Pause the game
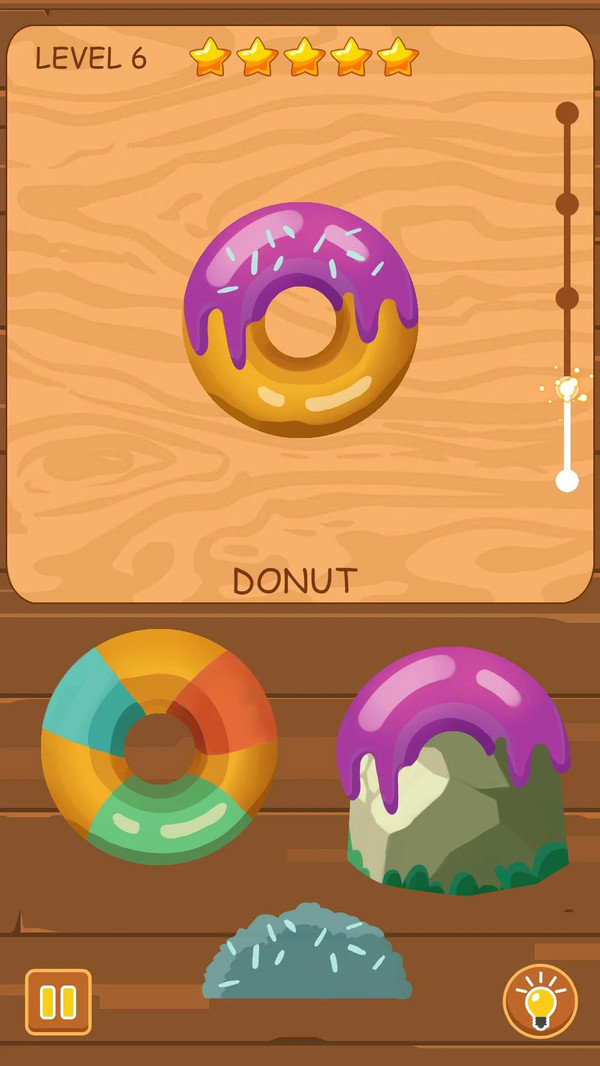Viewport: 600px width, 1066px height. pos(58,1001)
